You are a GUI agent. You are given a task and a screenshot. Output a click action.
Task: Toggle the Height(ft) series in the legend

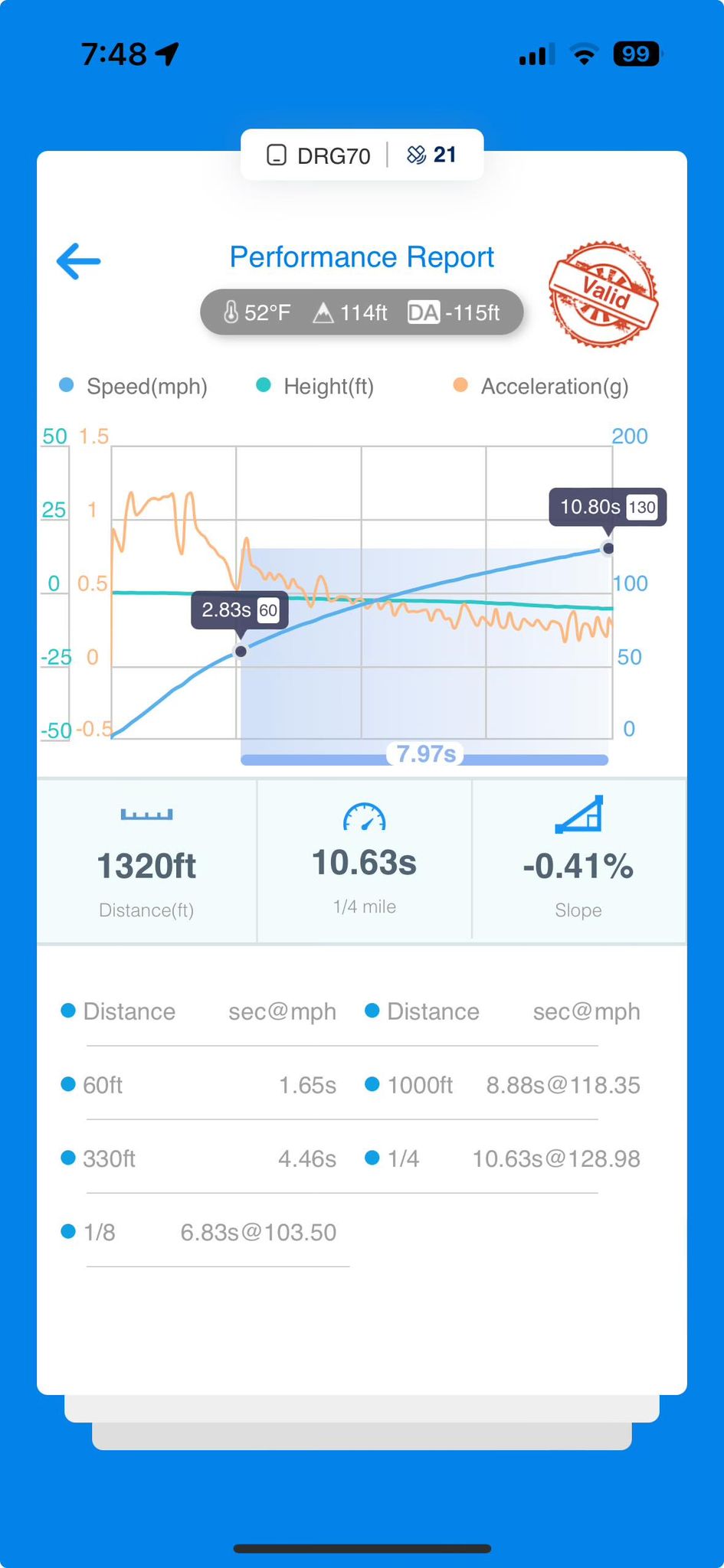[x=316, y=386]
